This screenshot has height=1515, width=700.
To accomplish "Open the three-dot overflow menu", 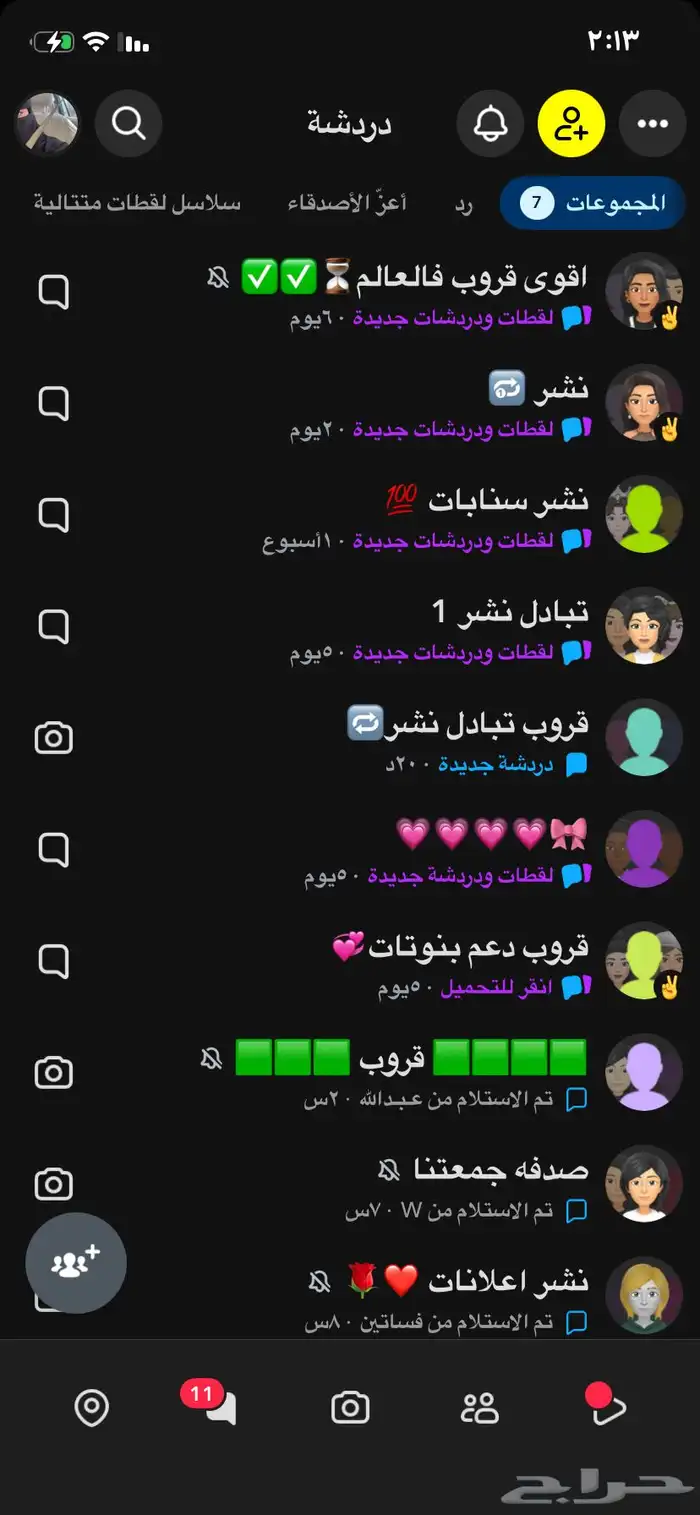I will pyautogui.click(x=653, y=125).
